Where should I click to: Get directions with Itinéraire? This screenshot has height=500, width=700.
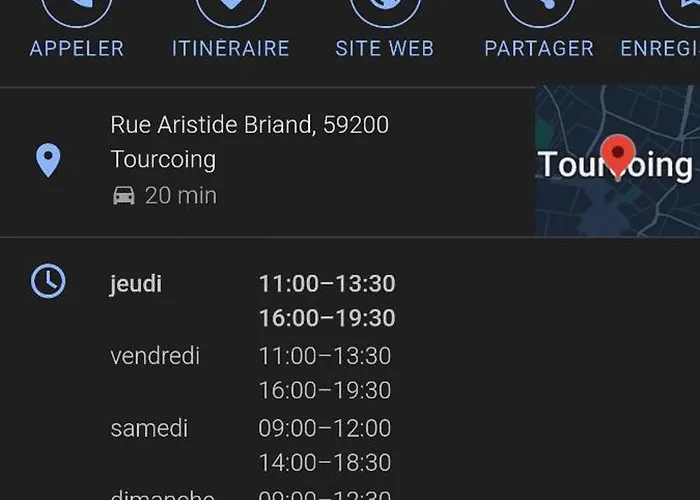230,30
